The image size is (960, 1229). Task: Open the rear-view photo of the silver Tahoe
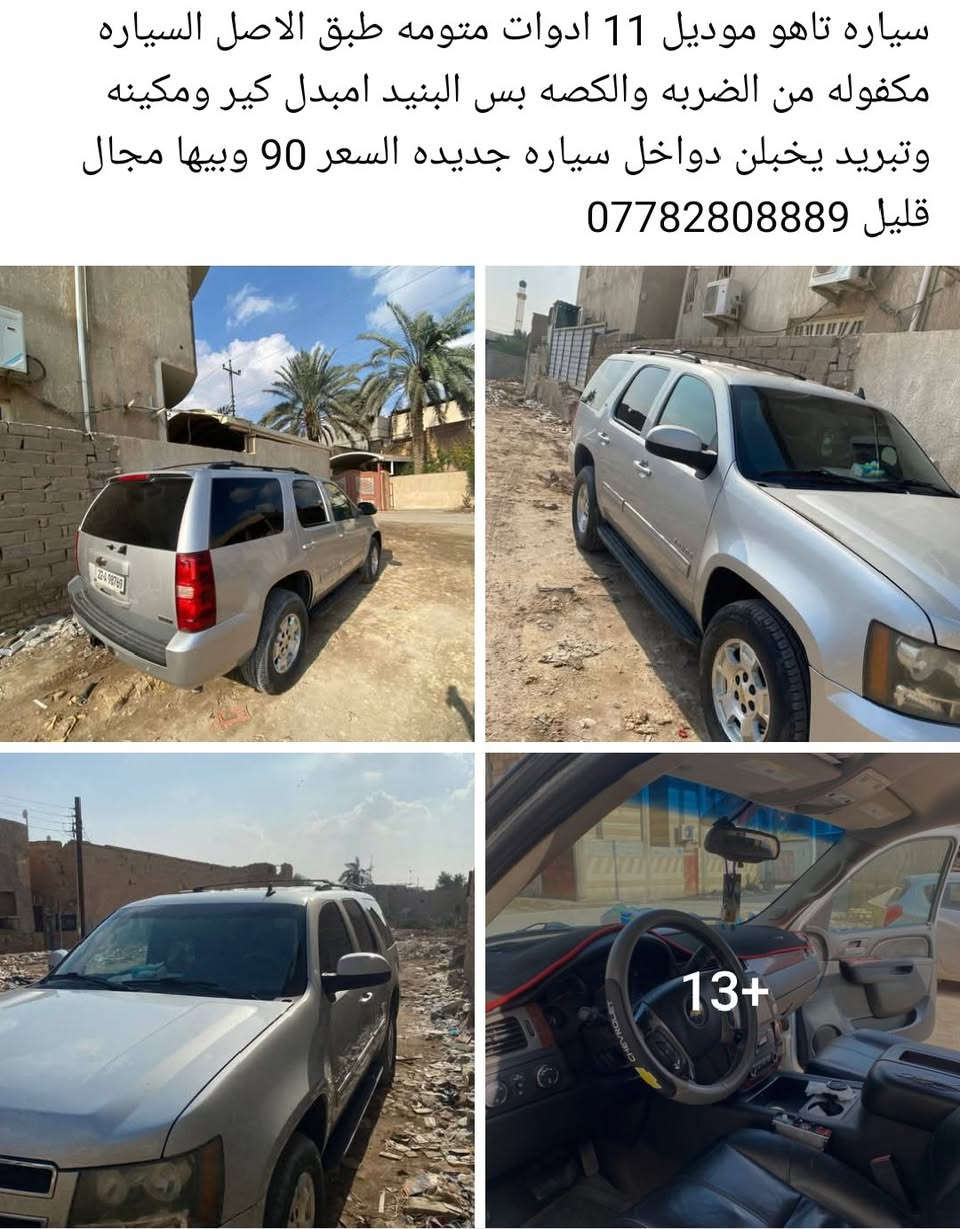[237, 503]
